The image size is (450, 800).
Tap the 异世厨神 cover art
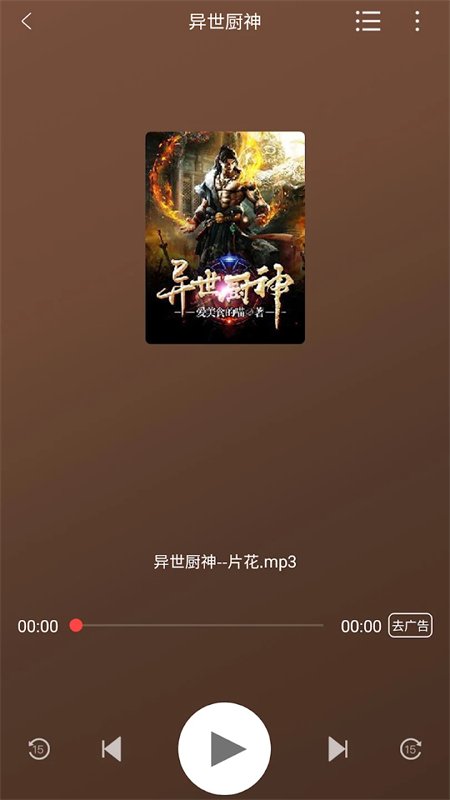225,238
